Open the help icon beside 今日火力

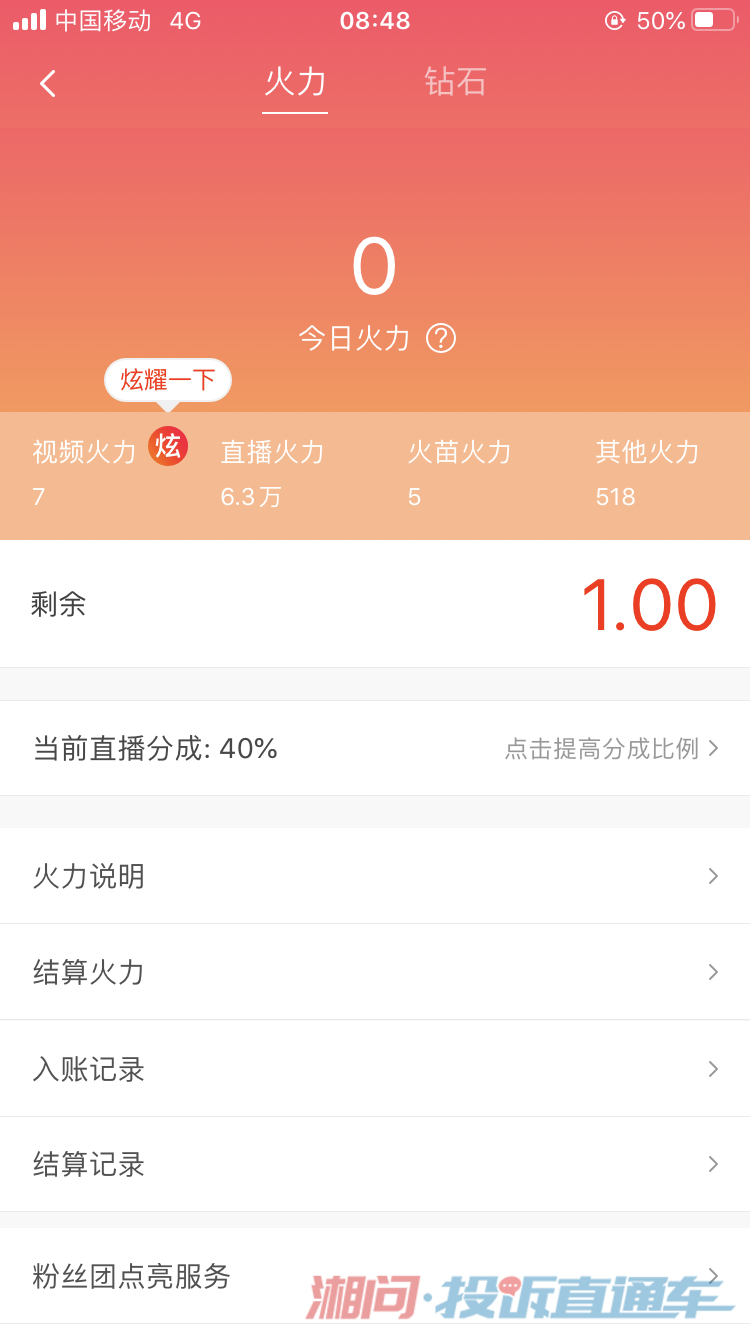pos(441,338)
